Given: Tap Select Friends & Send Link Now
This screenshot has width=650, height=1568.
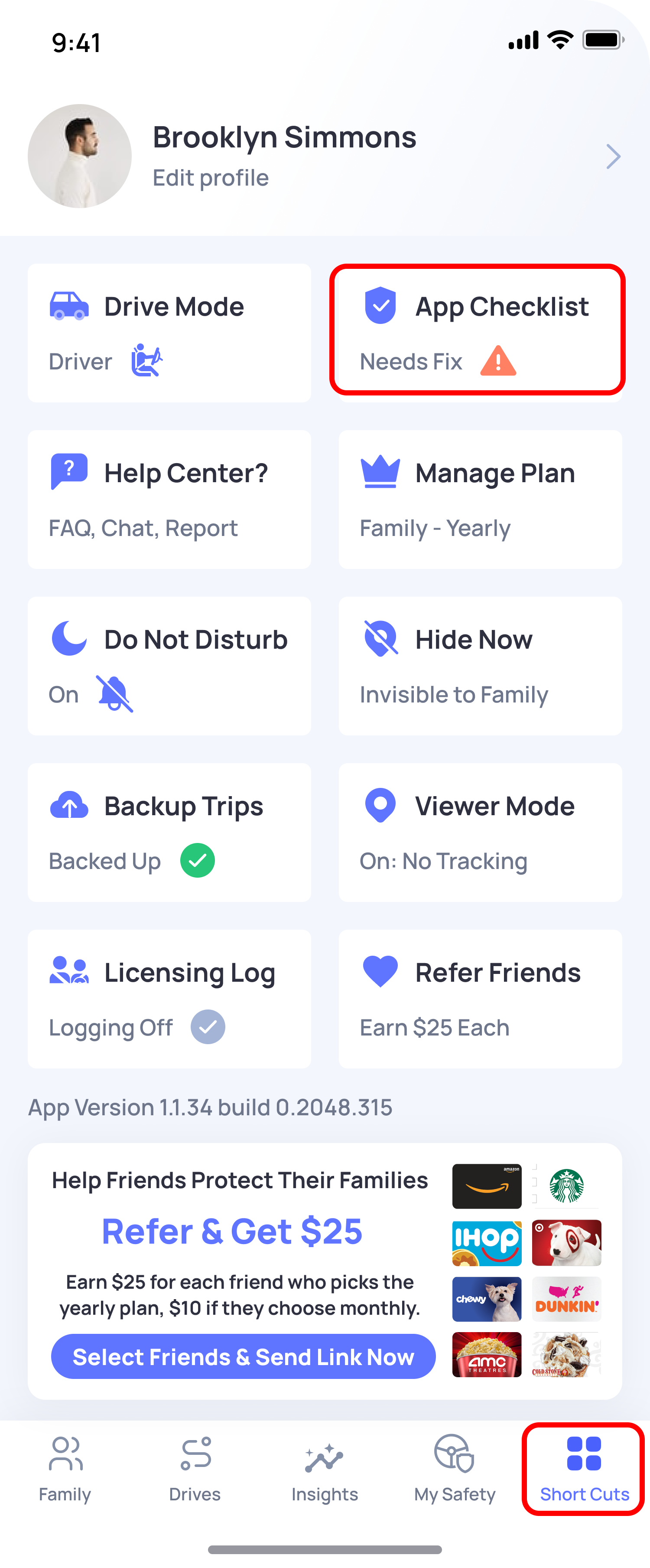Looking at the screenshot, I should (243, 1356).
